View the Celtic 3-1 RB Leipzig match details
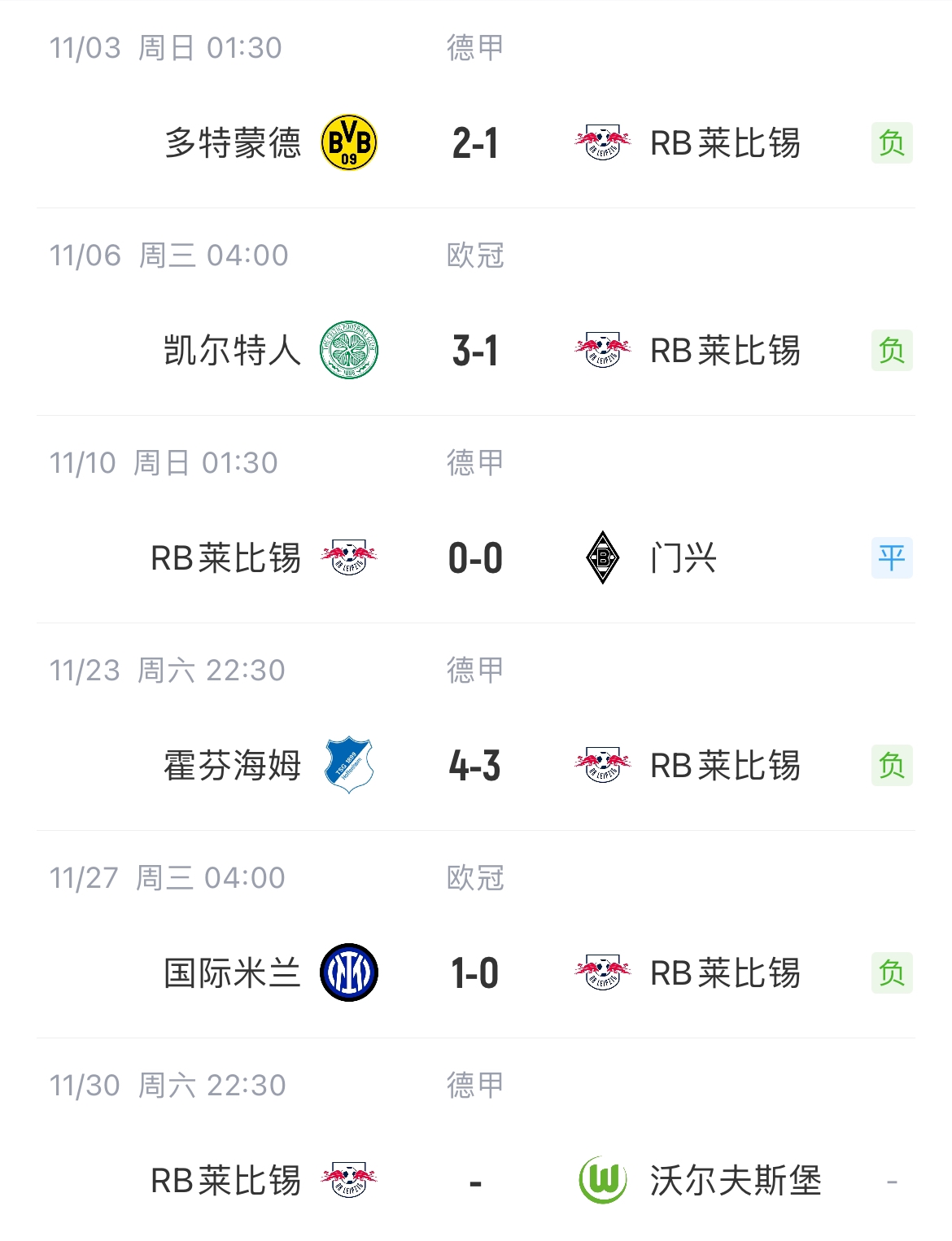Screen dimensions: 952x1241 click(x=475, y=351)
